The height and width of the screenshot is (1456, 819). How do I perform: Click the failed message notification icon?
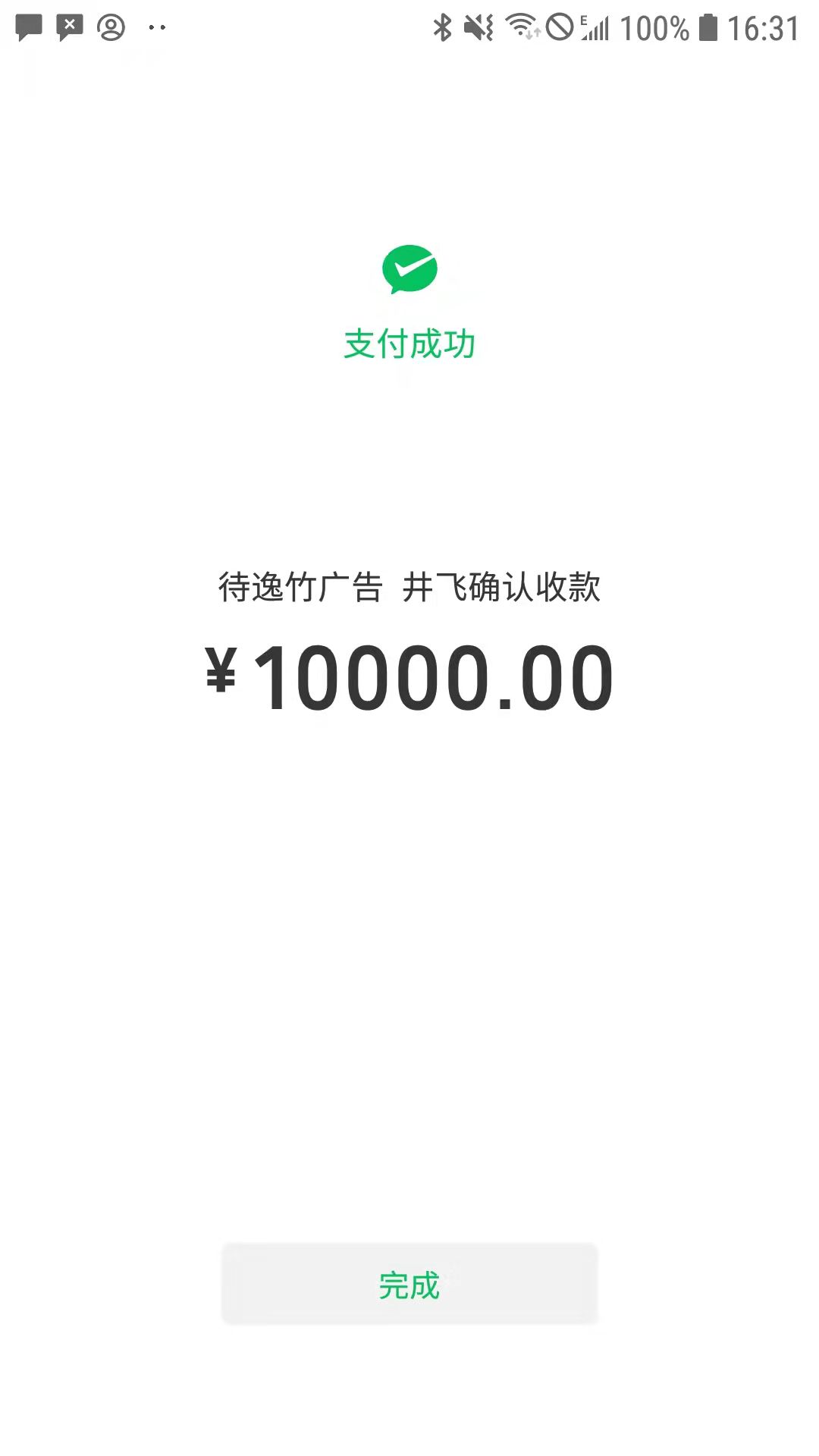coord(69,27)
